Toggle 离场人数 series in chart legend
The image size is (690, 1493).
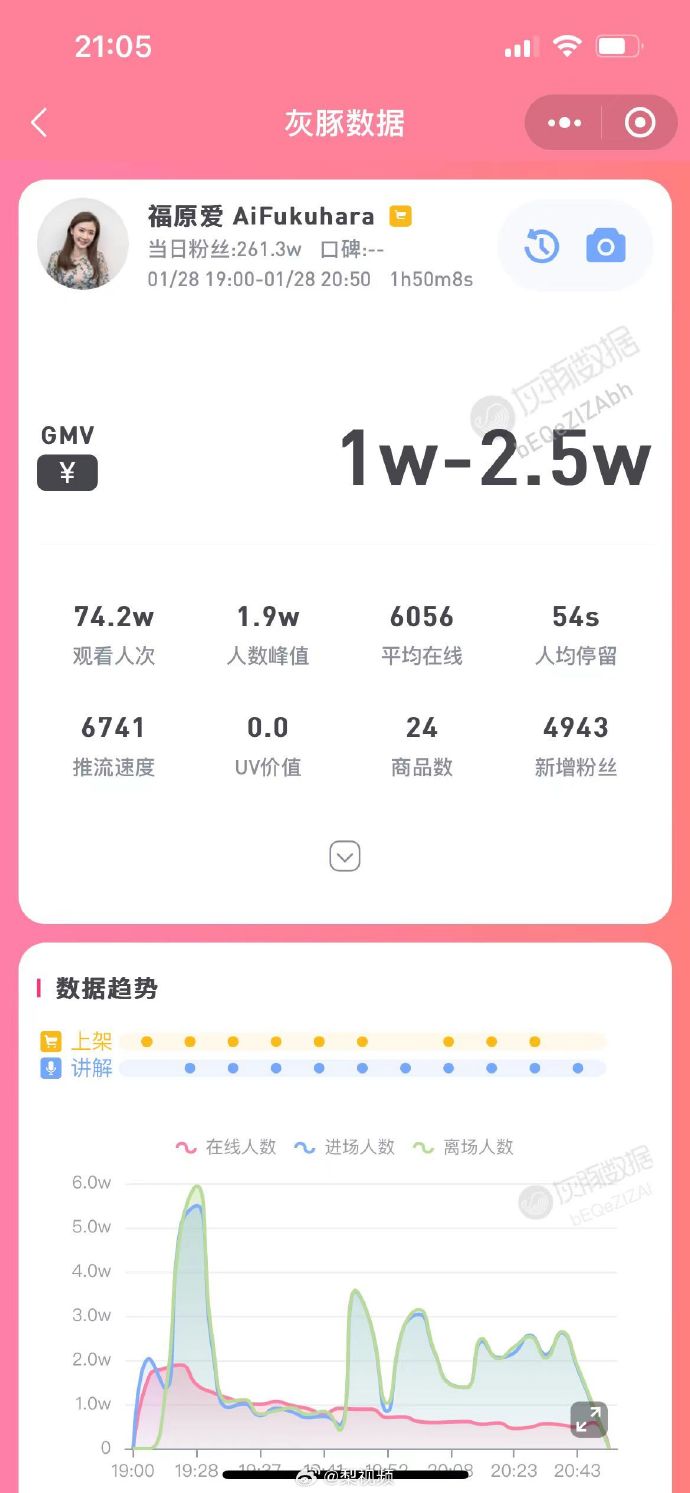pos(465,1147)
